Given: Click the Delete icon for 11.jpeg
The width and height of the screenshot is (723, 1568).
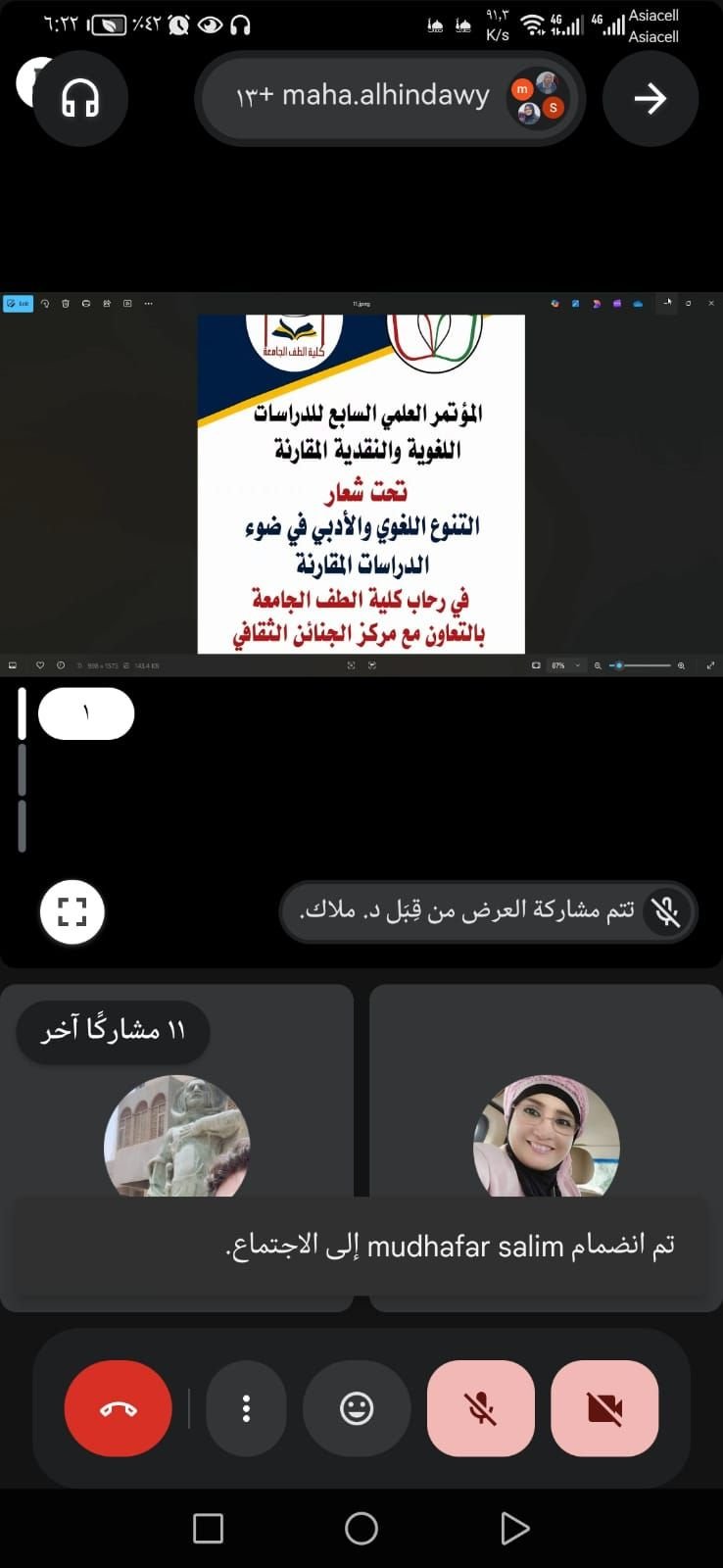Looking at the screenshot, I should (65, 304).
